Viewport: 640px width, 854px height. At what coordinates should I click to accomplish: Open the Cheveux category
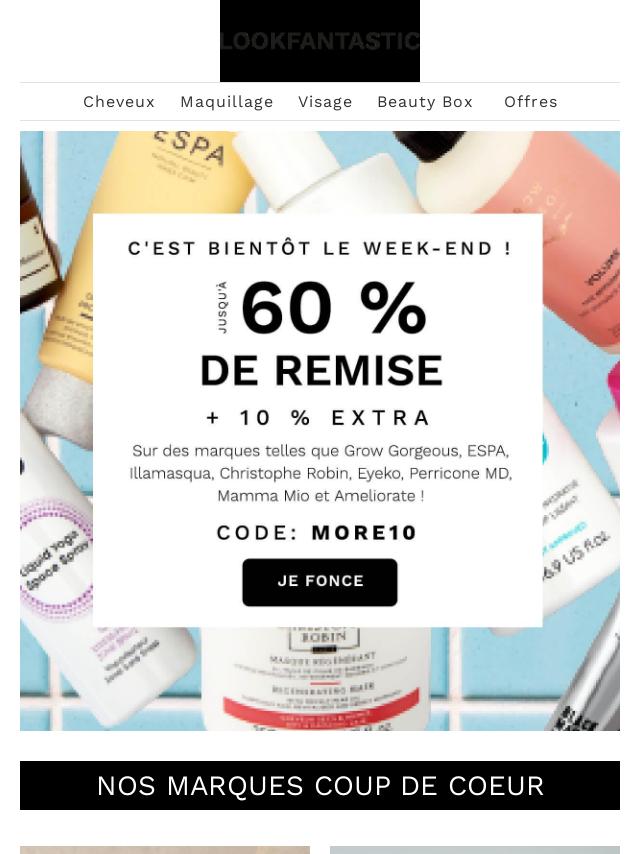coord(119,102)
